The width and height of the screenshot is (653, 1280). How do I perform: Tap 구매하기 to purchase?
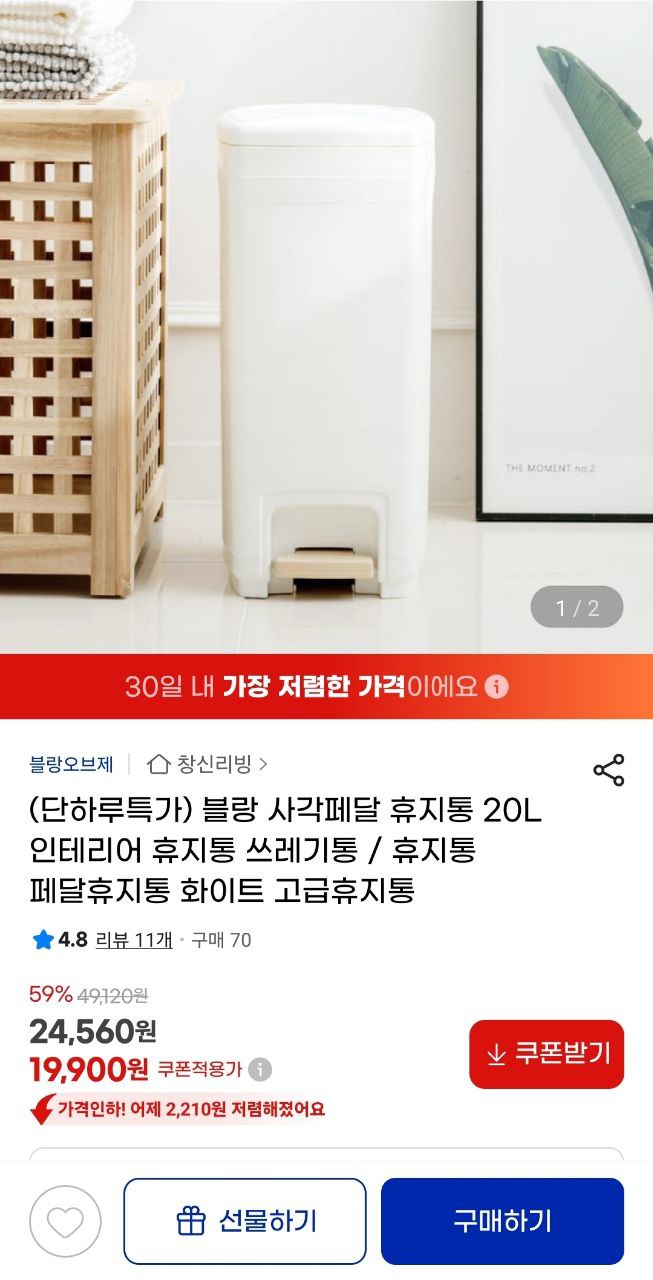[502, 1221]
